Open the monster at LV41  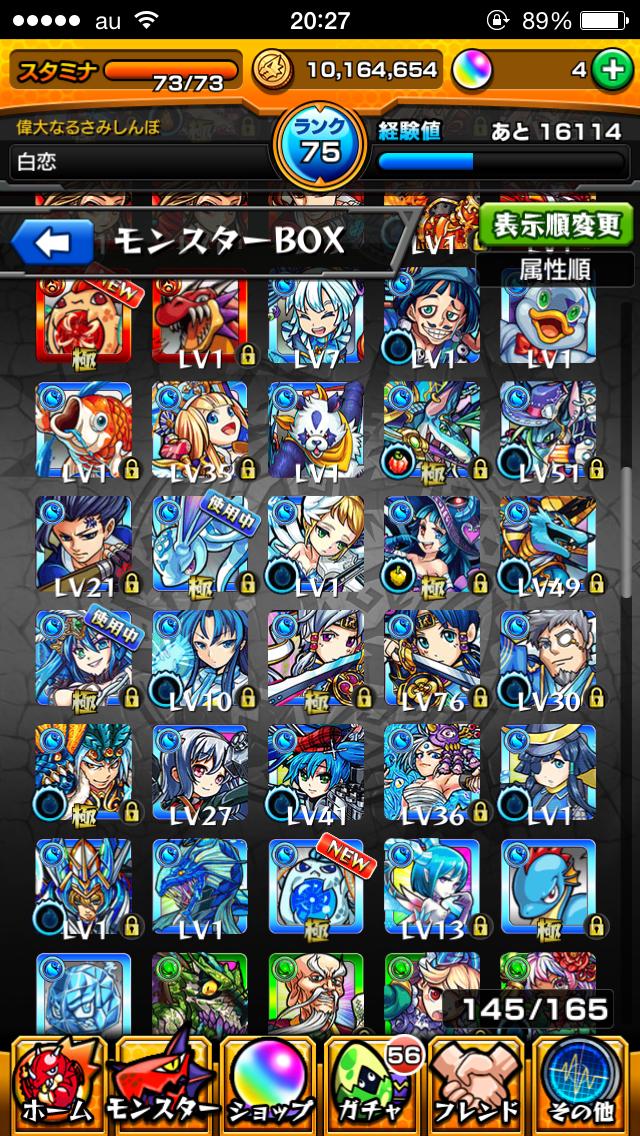316,775
